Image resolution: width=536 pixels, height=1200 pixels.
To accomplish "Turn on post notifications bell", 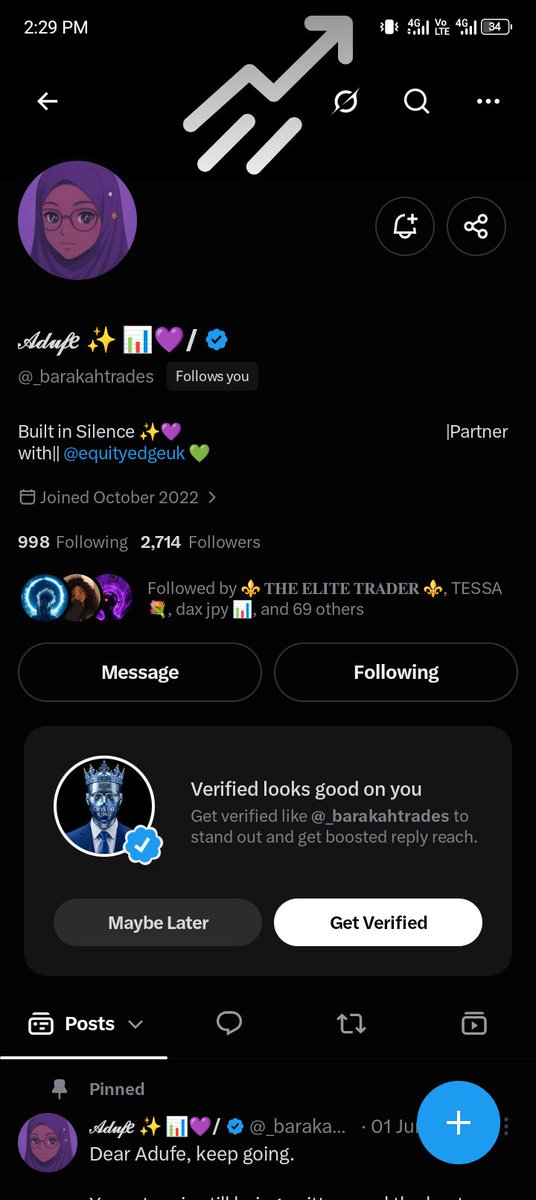I will (404, 226).
